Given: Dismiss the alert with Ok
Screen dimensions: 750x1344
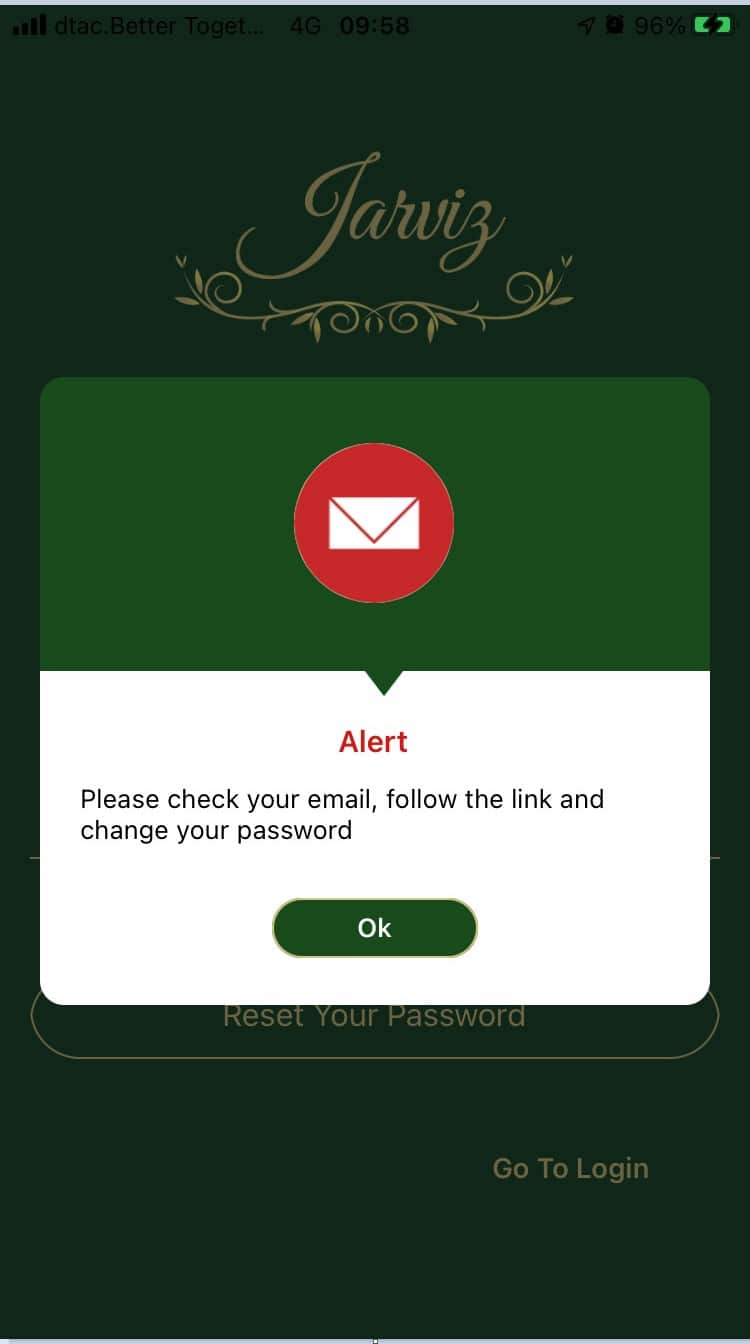Looking at the screenshot, I should pyautogui.click(x=374, y=928).
